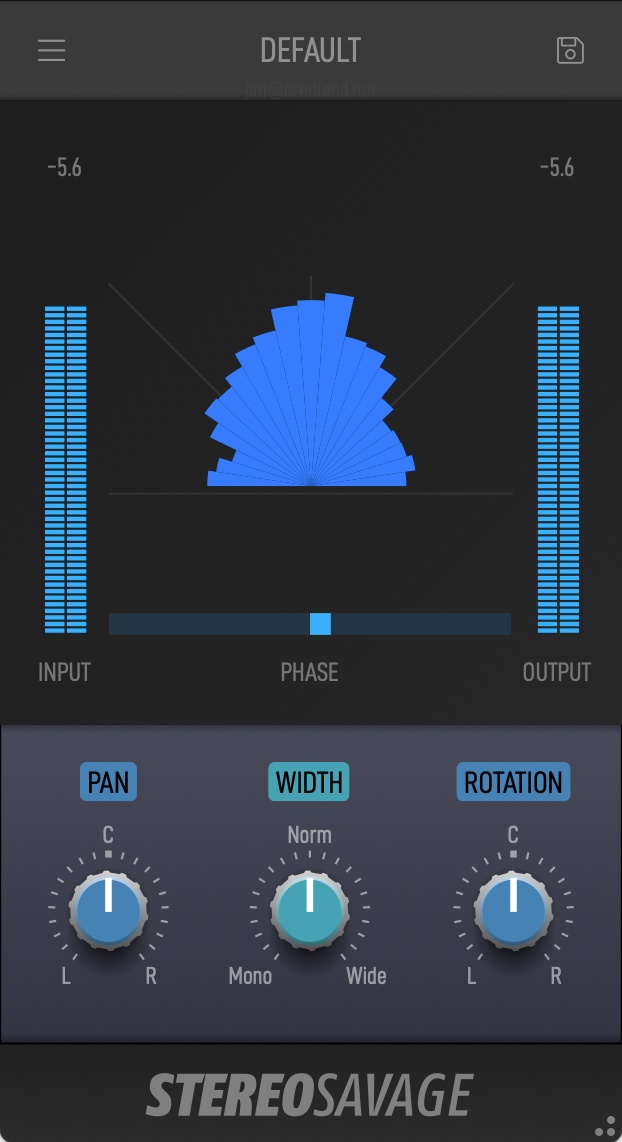Open the hamburger menu
Viewport: 622px width, 1142px height.
point(51,50)
